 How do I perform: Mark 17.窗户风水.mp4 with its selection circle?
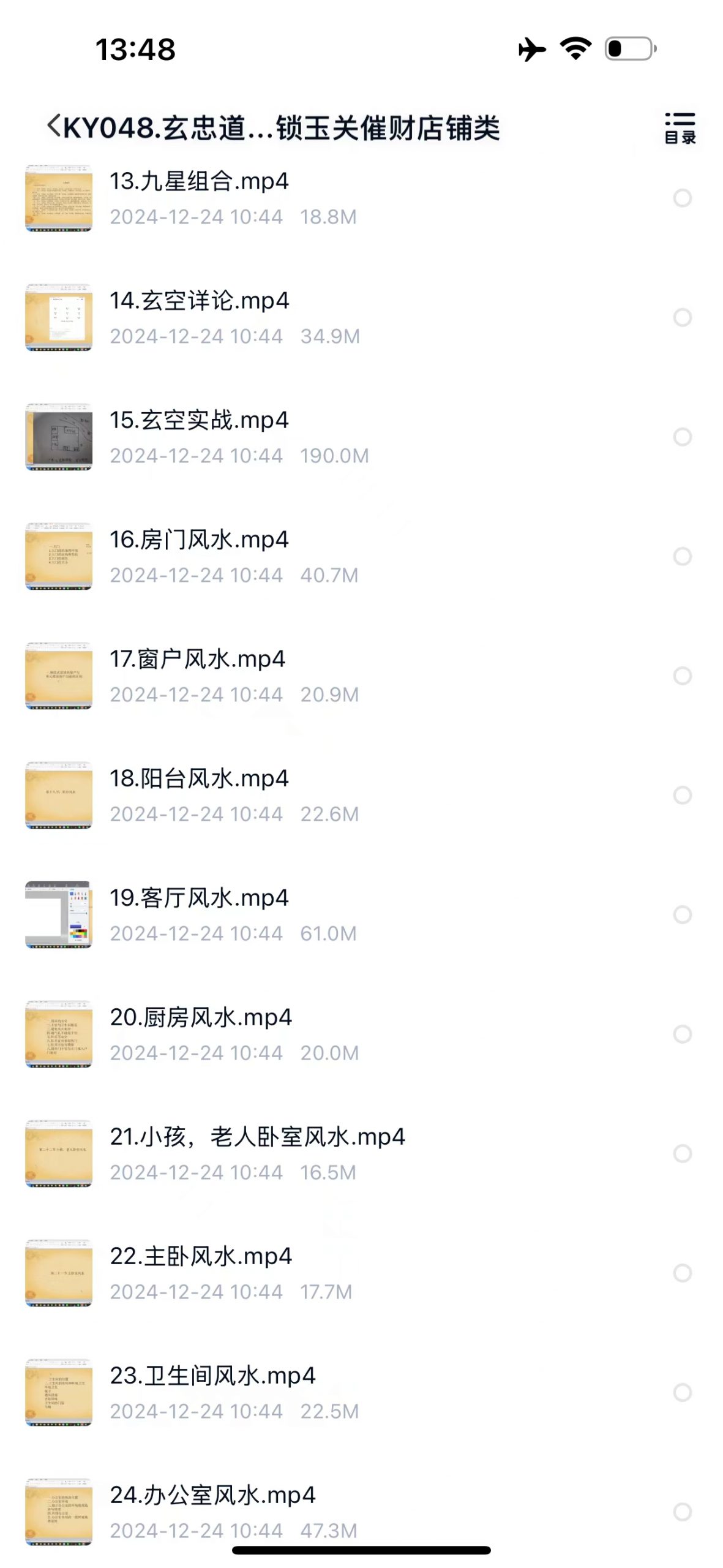682,676
